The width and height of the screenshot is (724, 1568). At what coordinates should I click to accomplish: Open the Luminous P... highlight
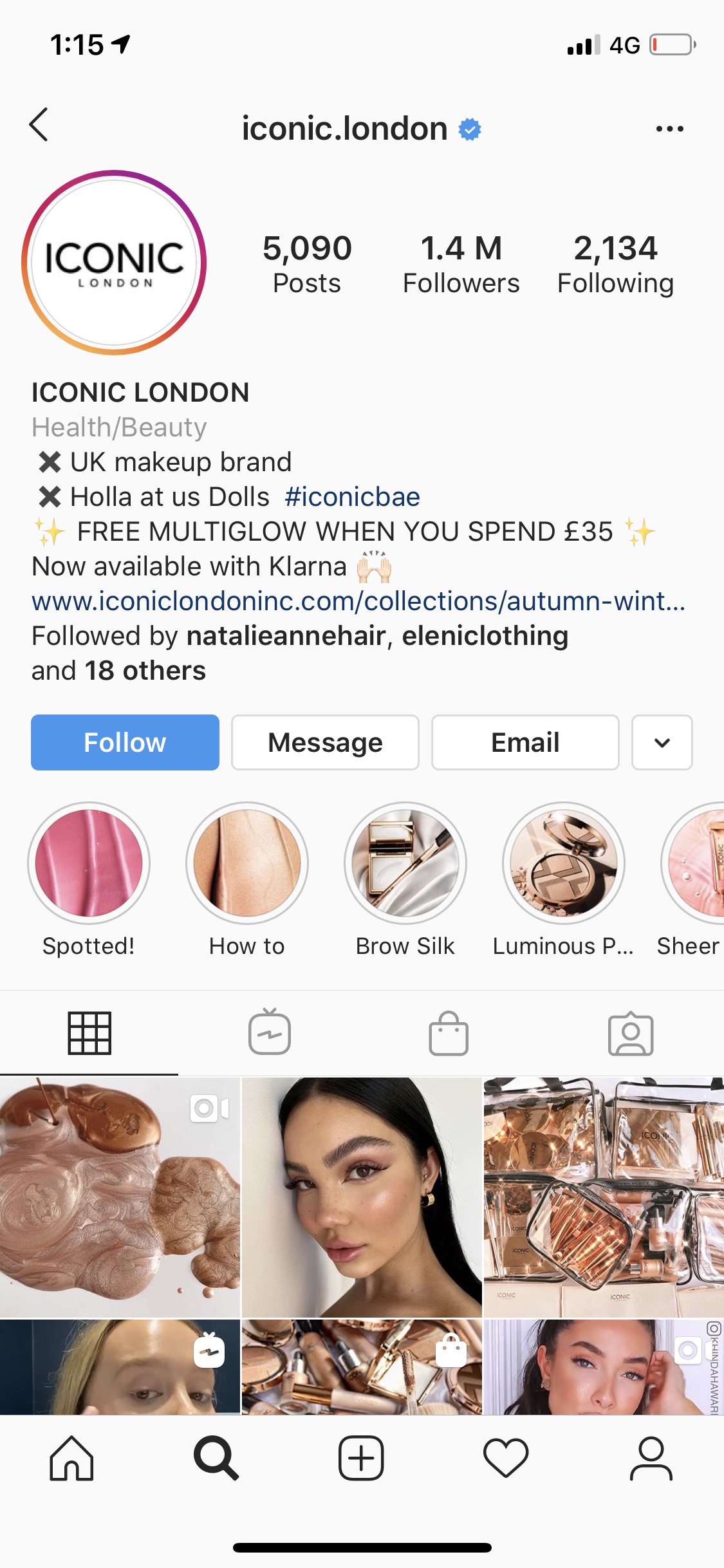pos(563,863)
